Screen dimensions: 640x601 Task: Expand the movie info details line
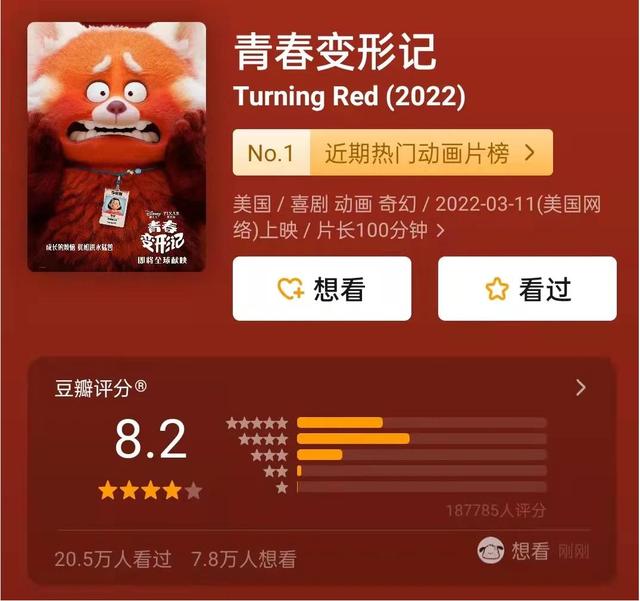(x=441, y=231)
